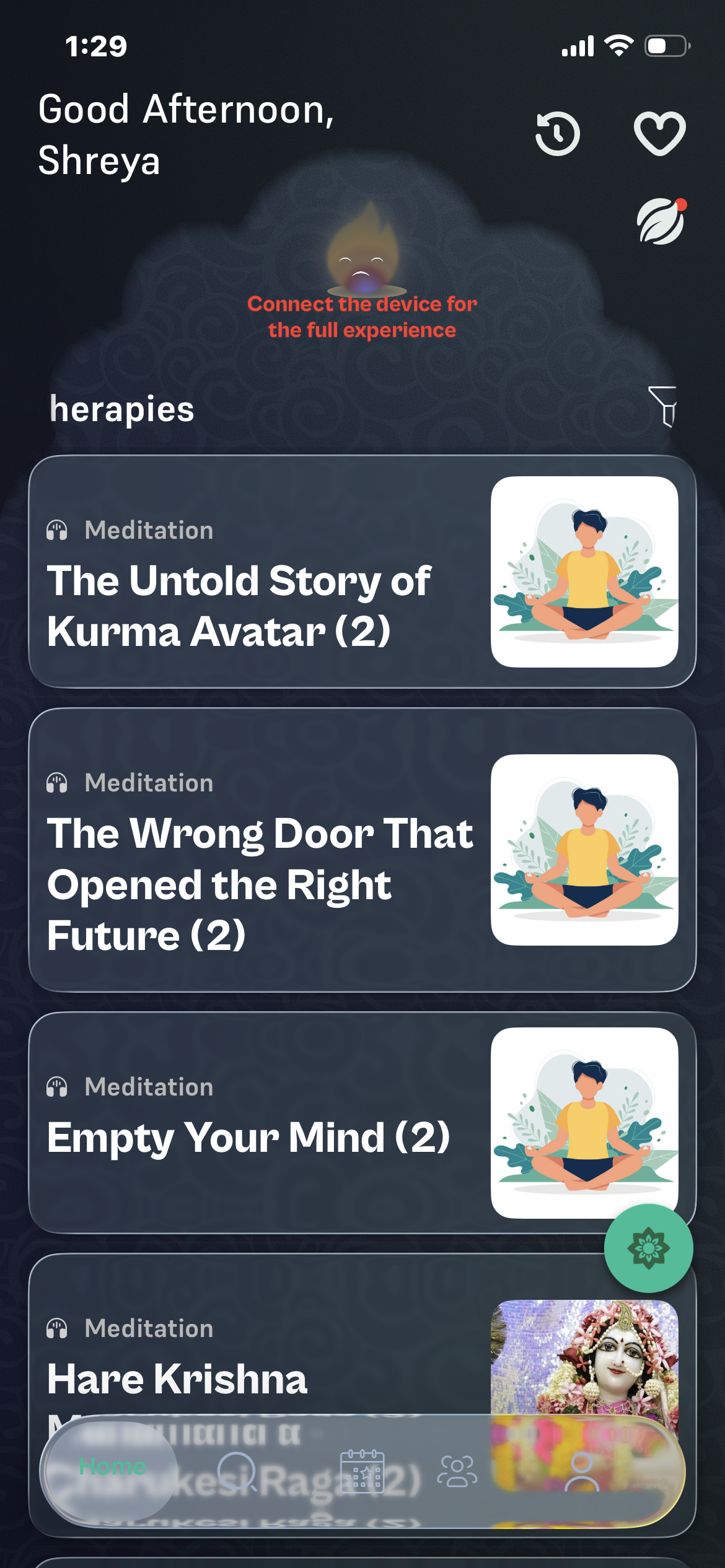Tap the connect the device prompt

pyautogui.click(x=362, y=316)
